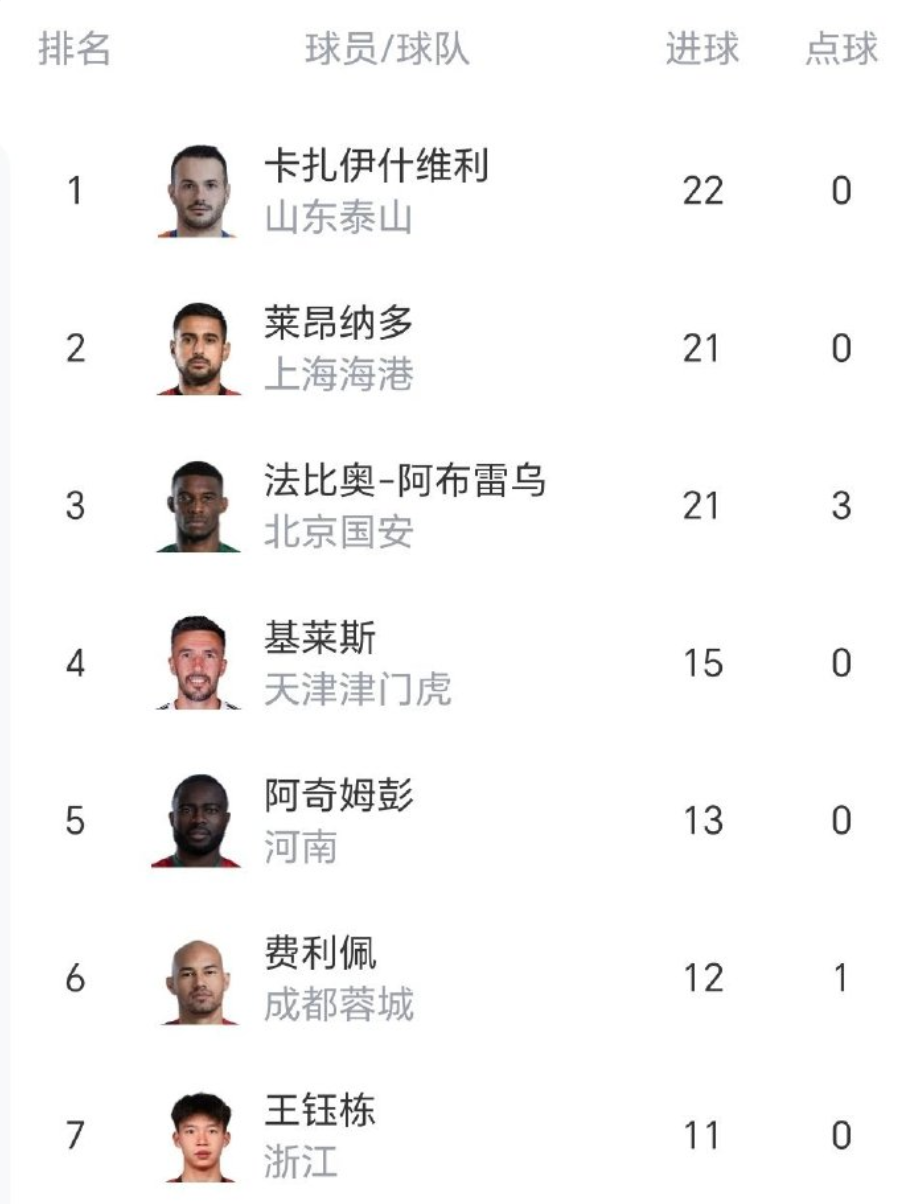Screen dimensions: 907x1204
Task: Open the 王钰栋 row from 浙江
Action: (320, 1111)
